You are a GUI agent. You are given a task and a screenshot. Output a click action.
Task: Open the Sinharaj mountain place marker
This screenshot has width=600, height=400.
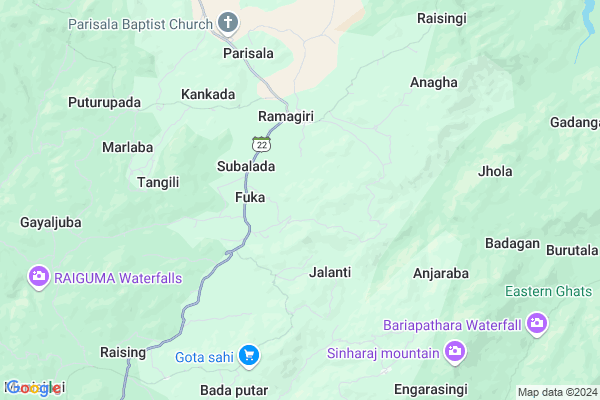456,352
